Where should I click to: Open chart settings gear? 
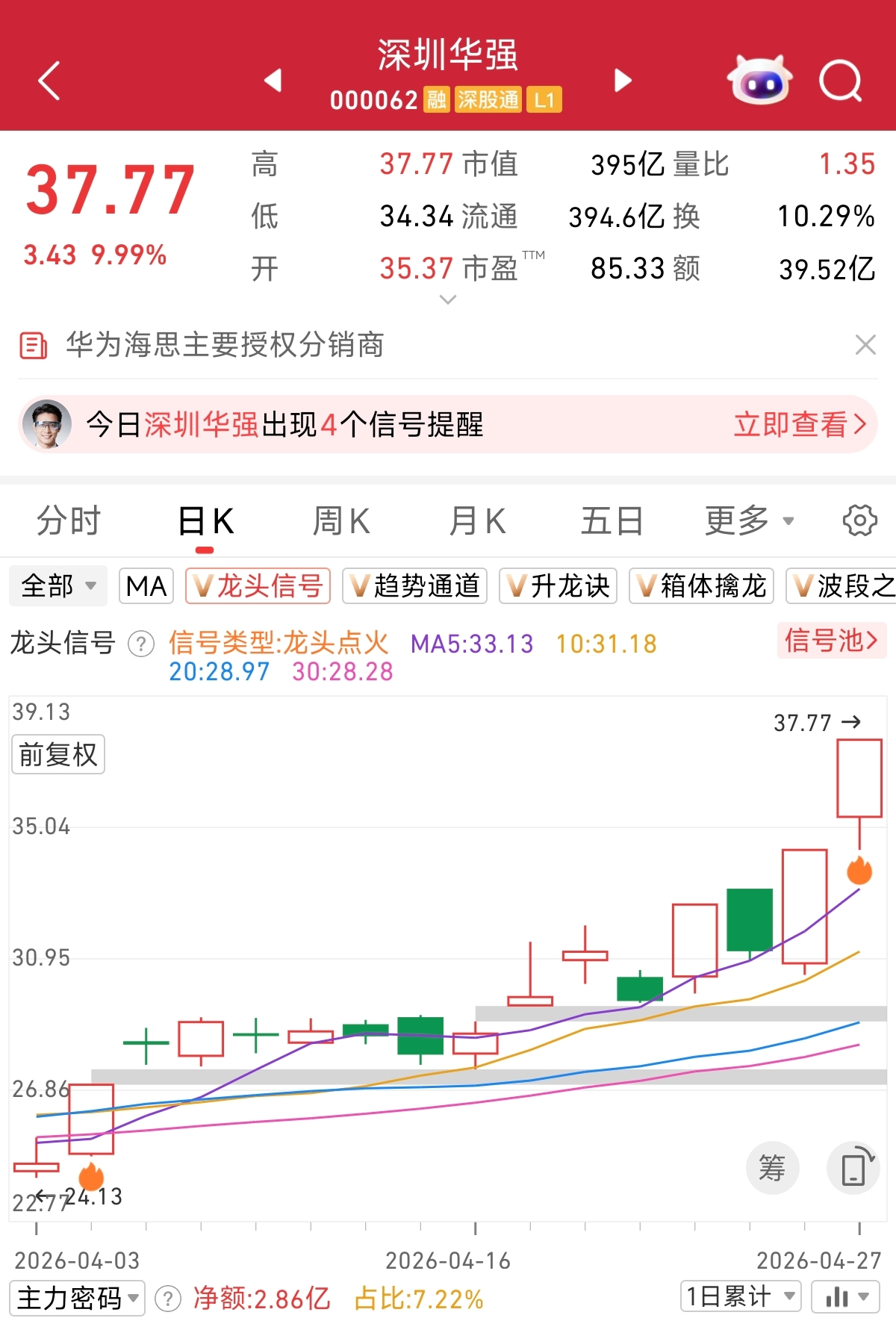[x=859, y=520]
